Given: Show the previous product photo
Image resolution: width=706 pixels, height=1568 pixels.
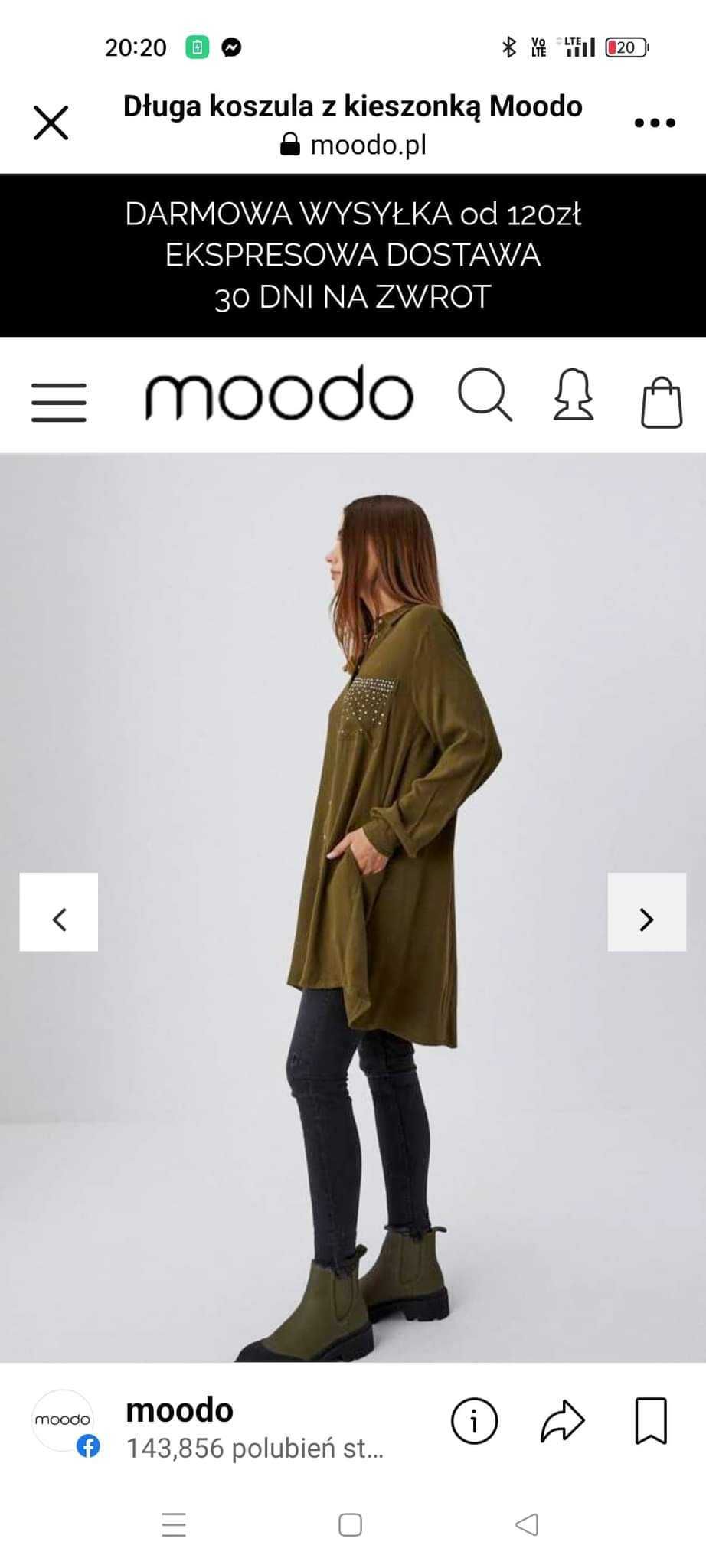Looking at the screenshot, I should tap(59, 912).
